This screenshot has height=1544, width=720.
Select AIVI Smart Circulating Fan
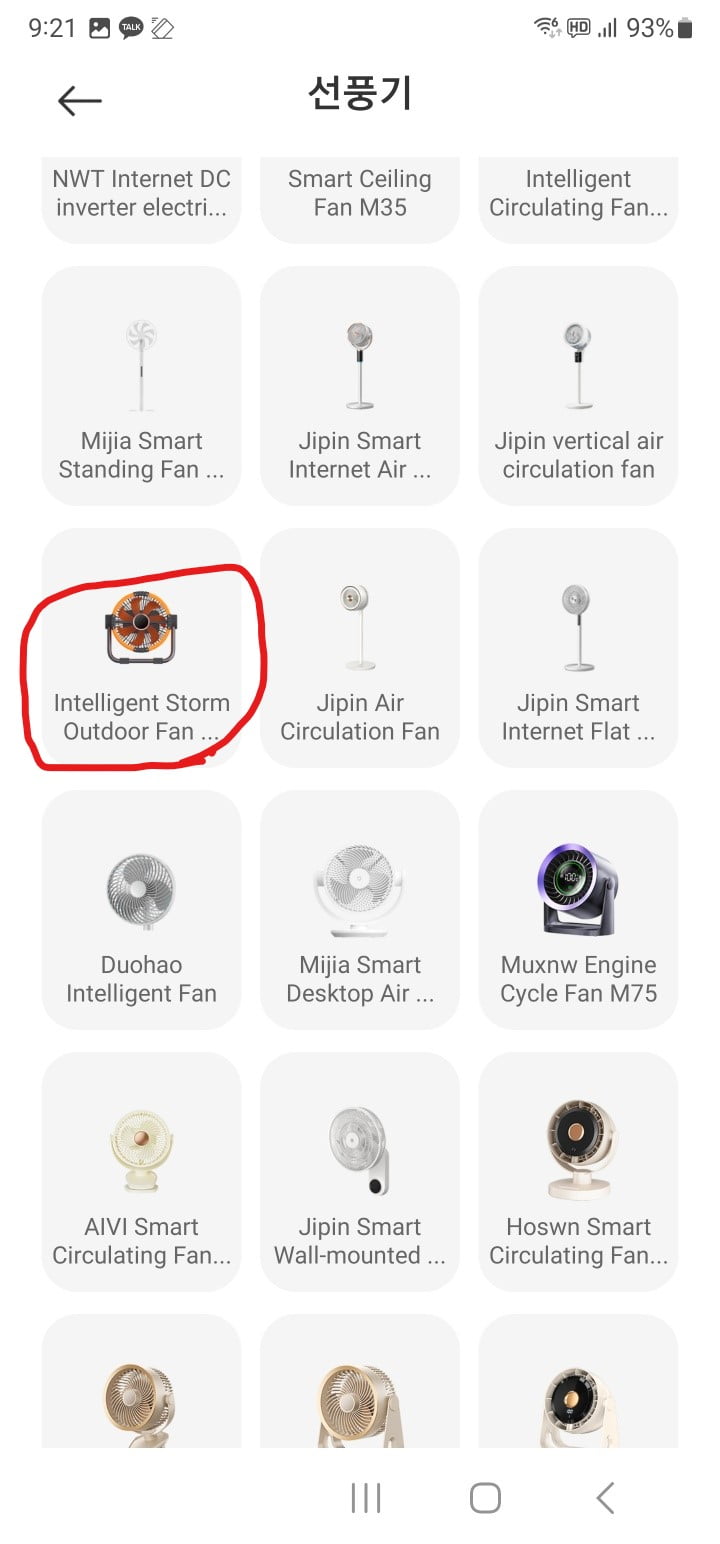141,1172
